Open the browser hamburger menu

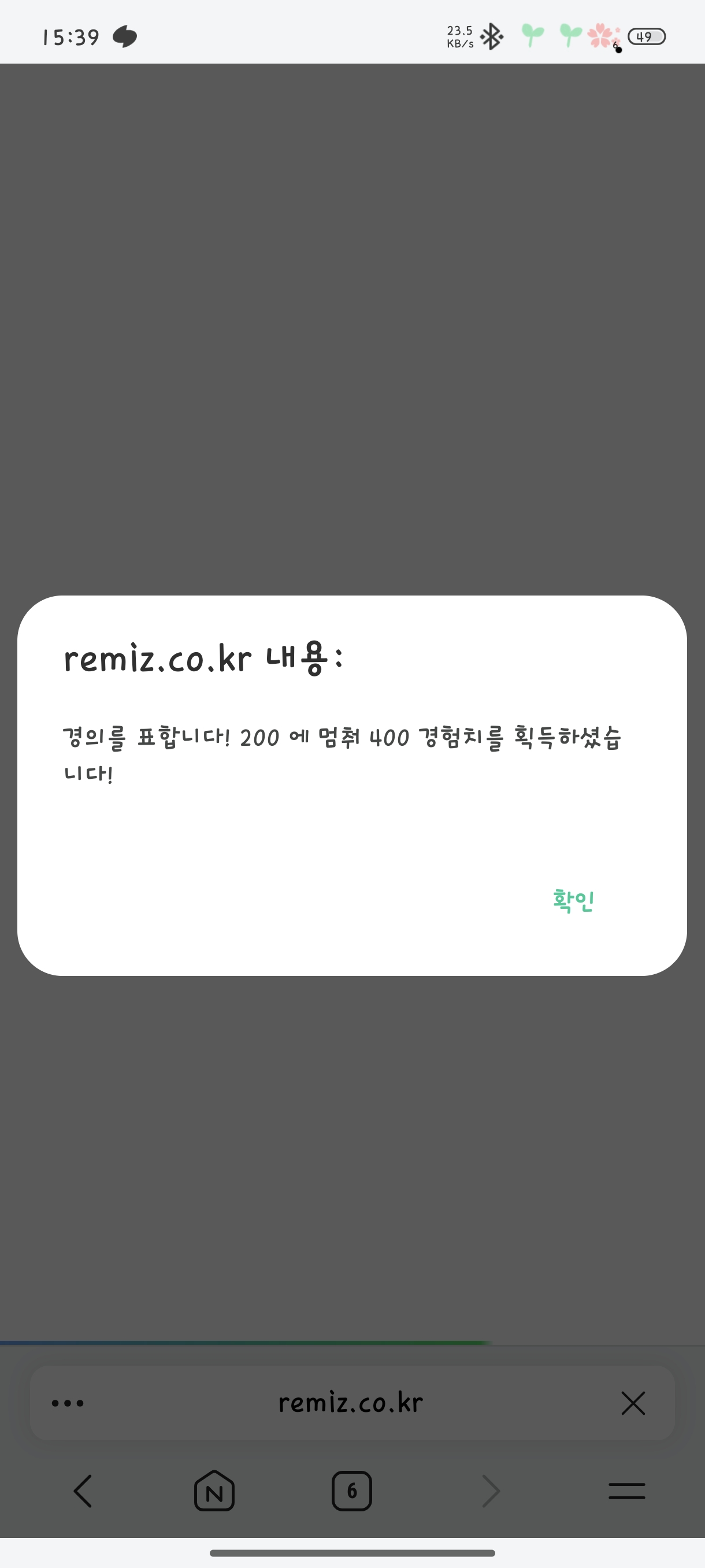tap(626, 1491)
